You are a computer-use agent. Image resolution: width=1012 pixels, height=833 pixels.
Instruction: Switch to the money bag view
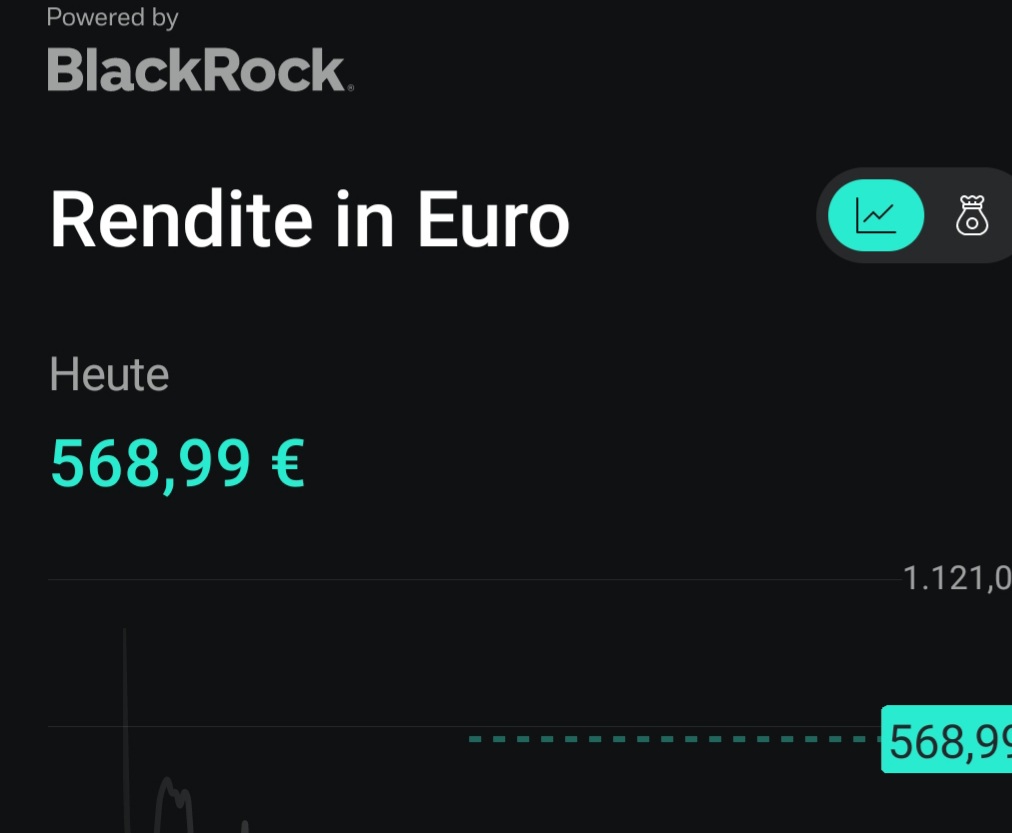click(x=971, y=215)
